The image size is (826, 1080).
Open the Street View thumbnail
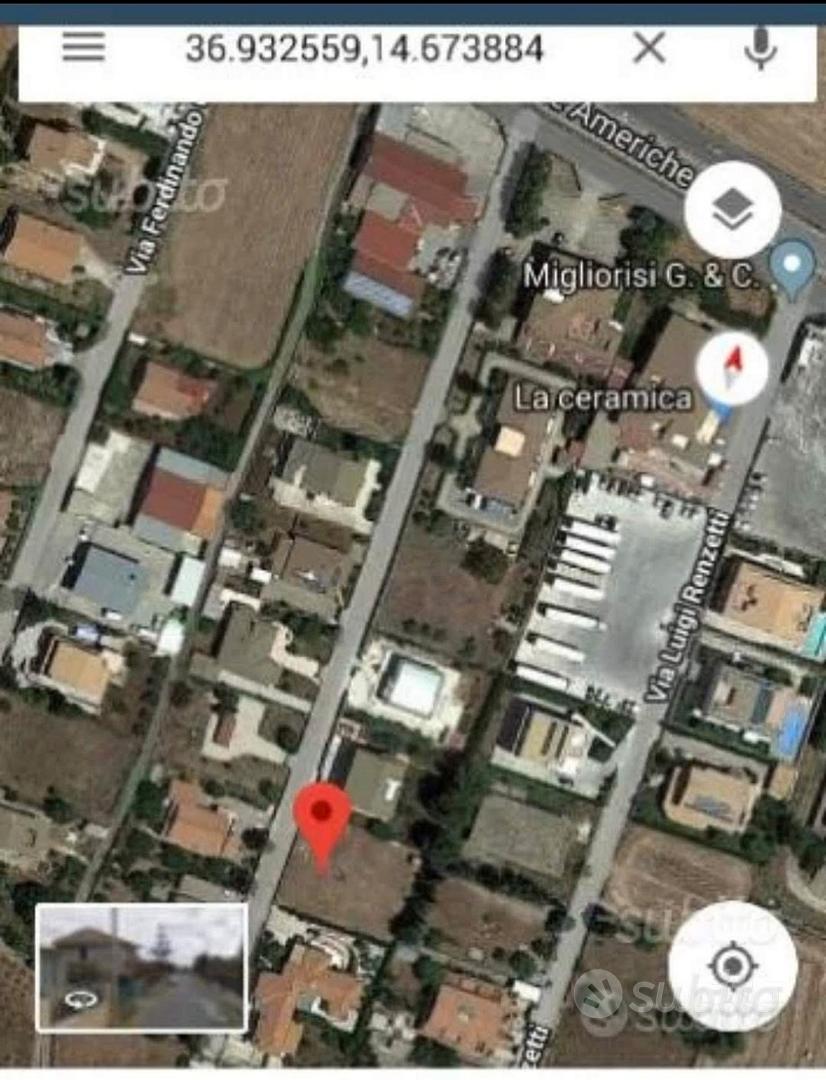142,968
